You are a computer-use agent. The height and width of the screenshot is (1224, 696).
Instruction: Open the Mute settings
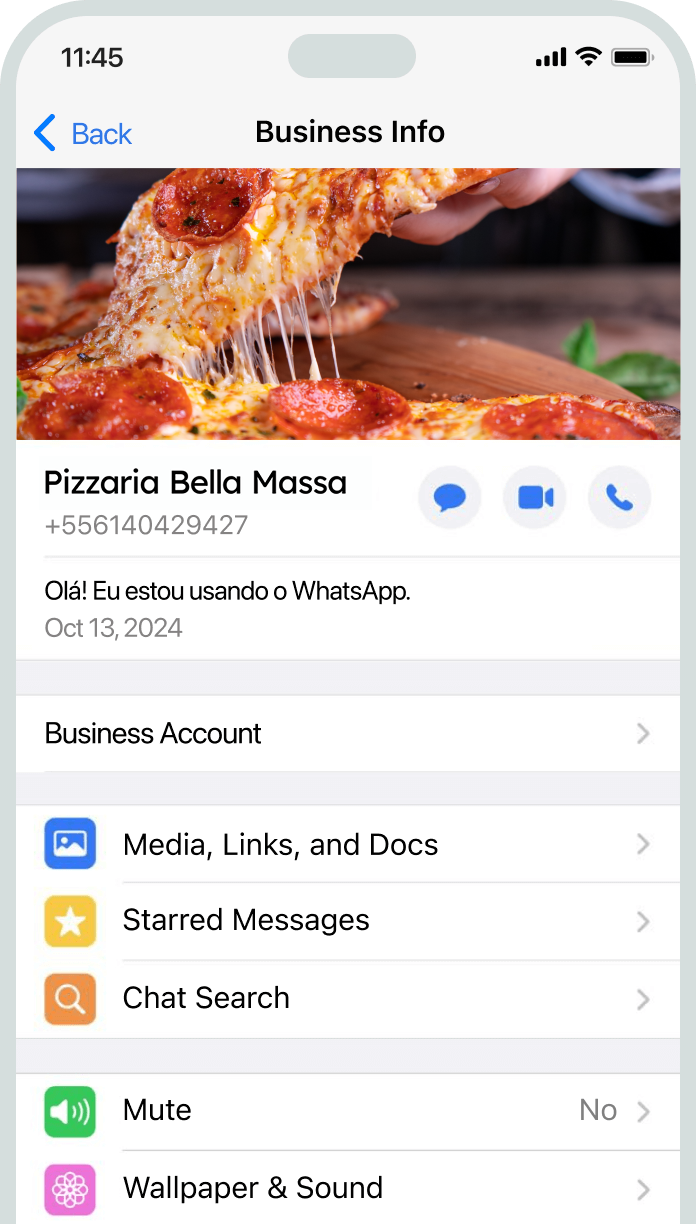pyautogui.click(x=347, y=1110)
